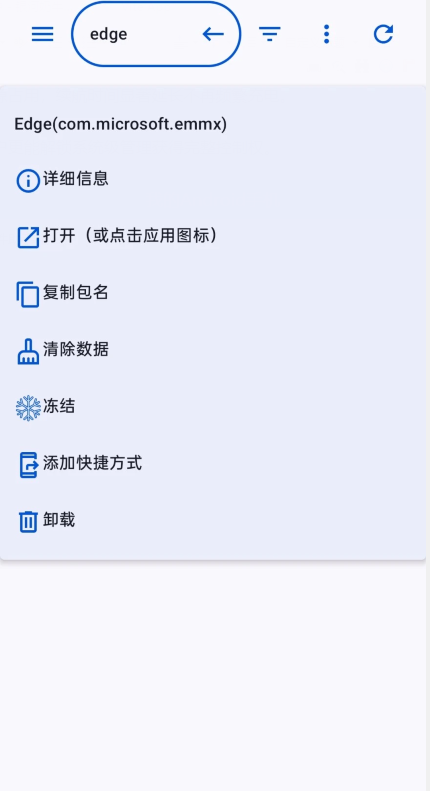Choose 添加快捷方式
The width and height of the screenshot is (430, 791).
pos(213,464)
